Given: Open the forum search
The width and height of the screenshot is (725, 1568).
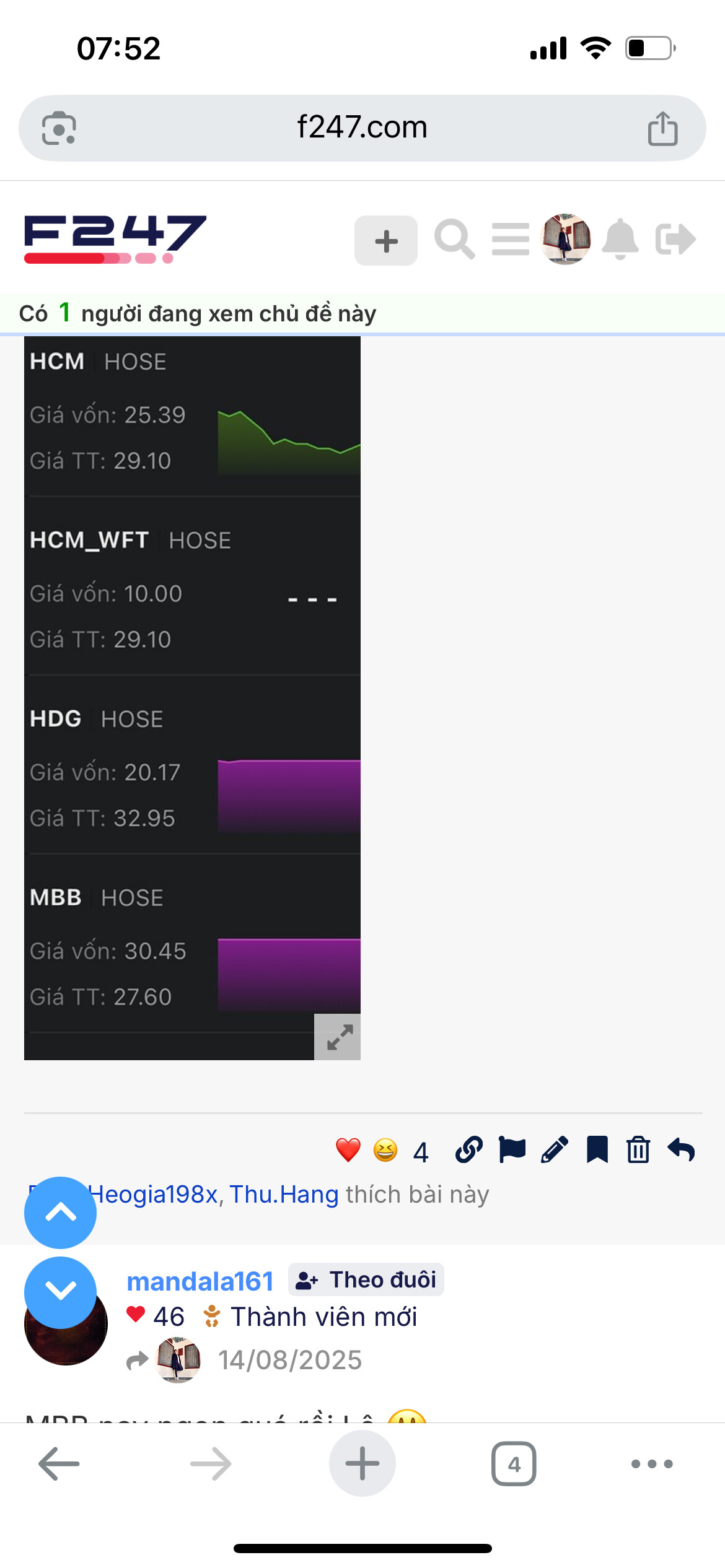Looking at the screenshot, I should pos(454,240).
